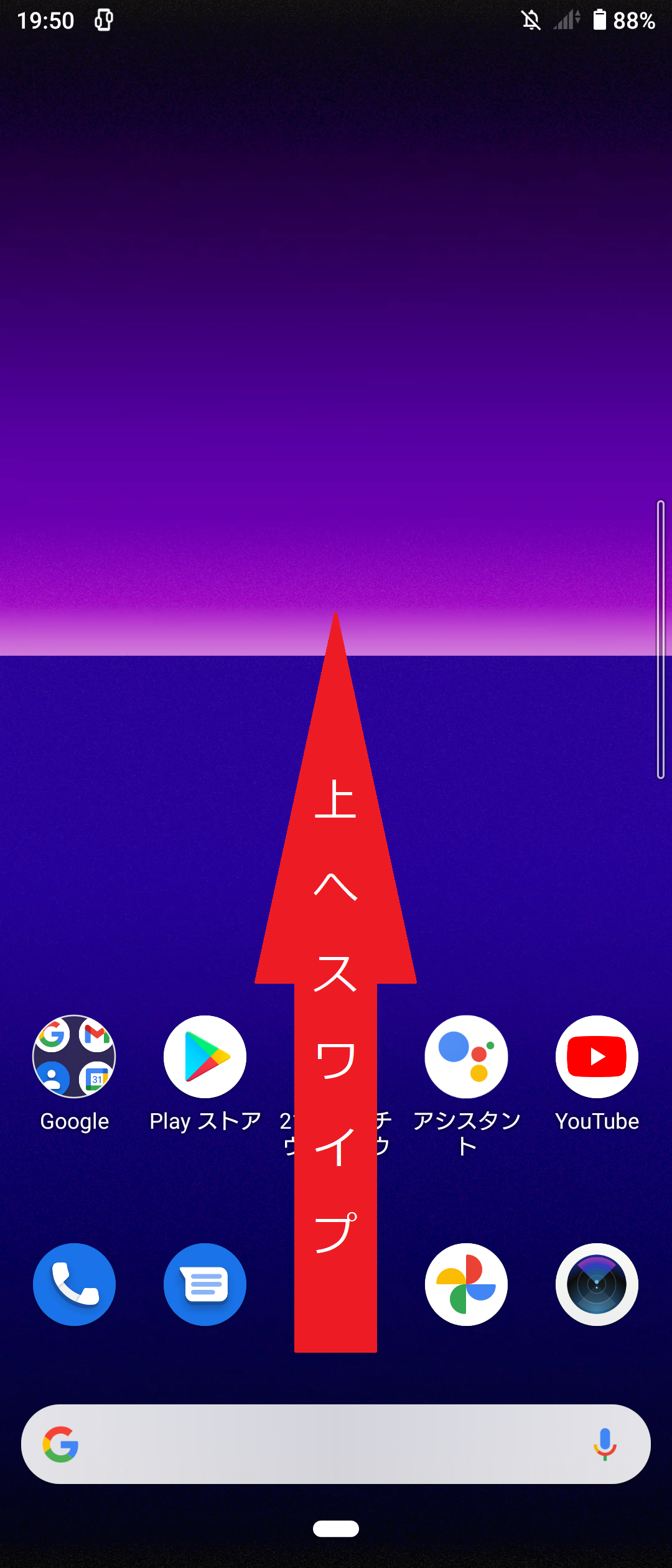Screen dimensions: 672x1568
Task: Tap the 19:50 clock in status bar
Action: [x=45, y=21]
